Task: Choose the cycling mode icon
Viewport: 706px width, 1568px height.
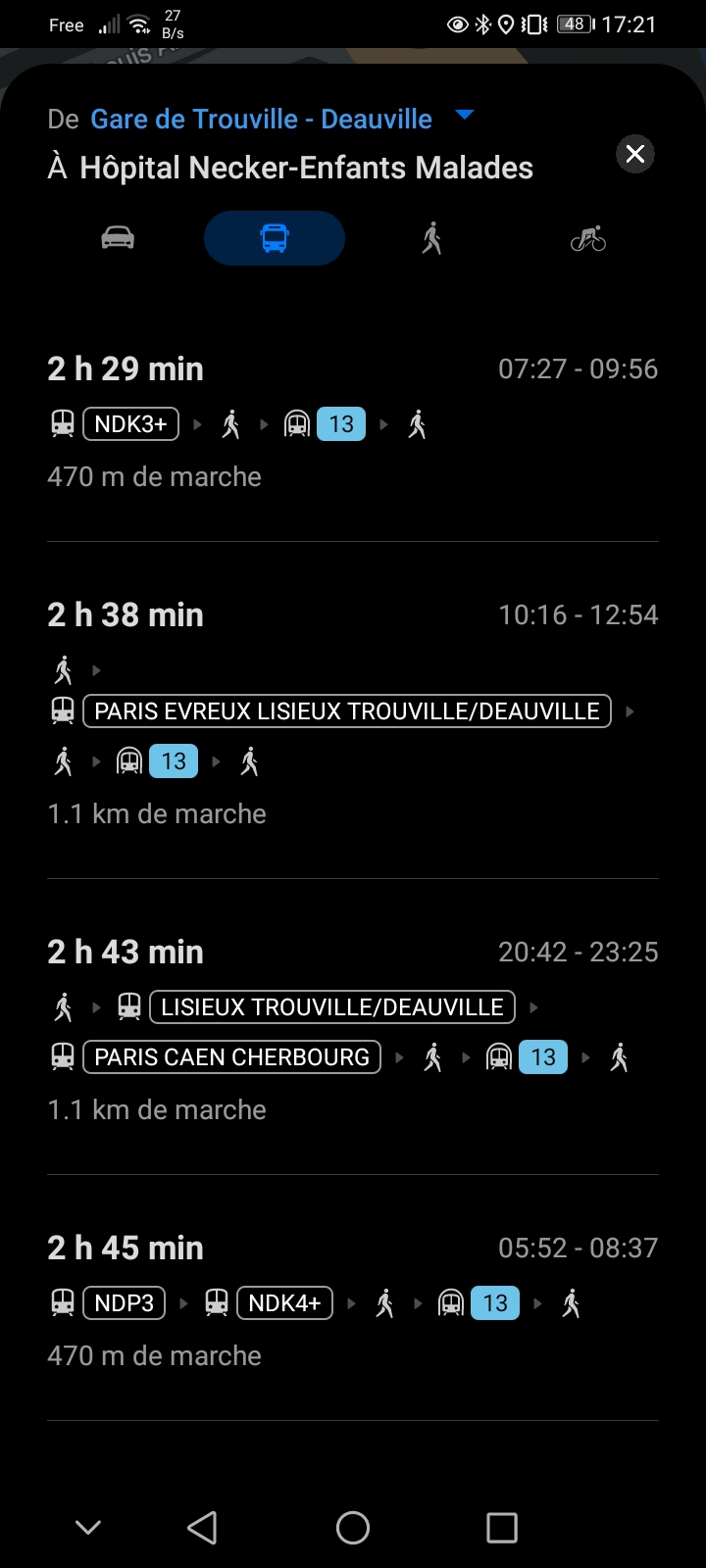Action: (x=587, y=237)
